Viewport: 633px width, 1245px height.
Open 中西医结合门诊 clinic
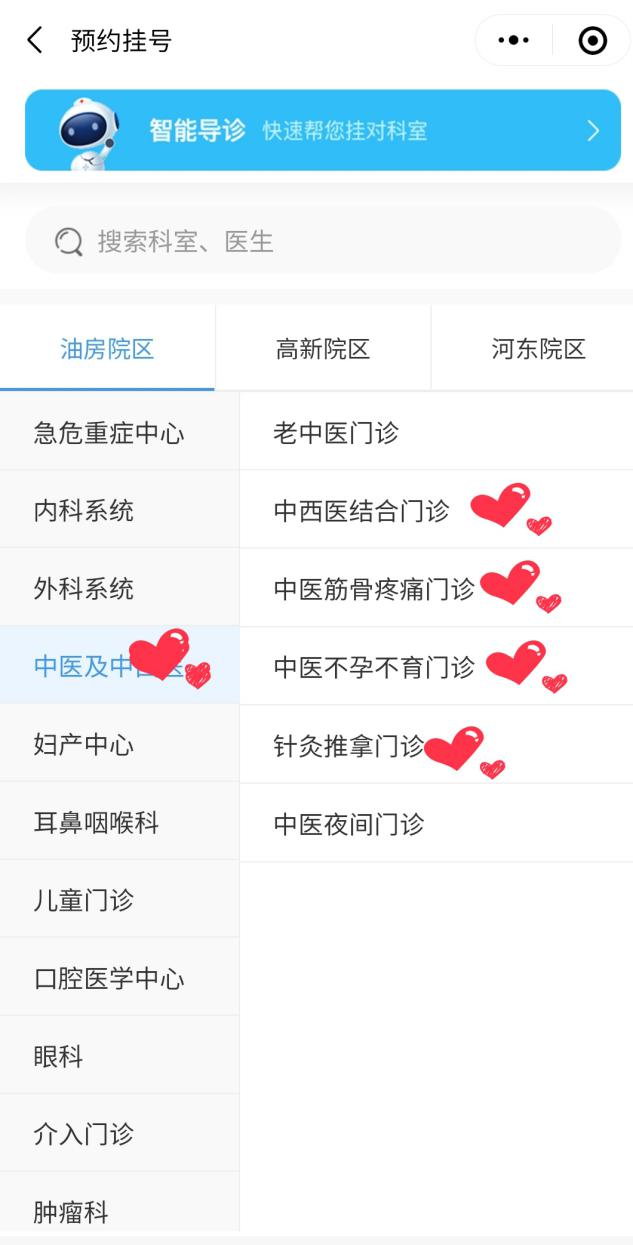[x=436, y=511]
